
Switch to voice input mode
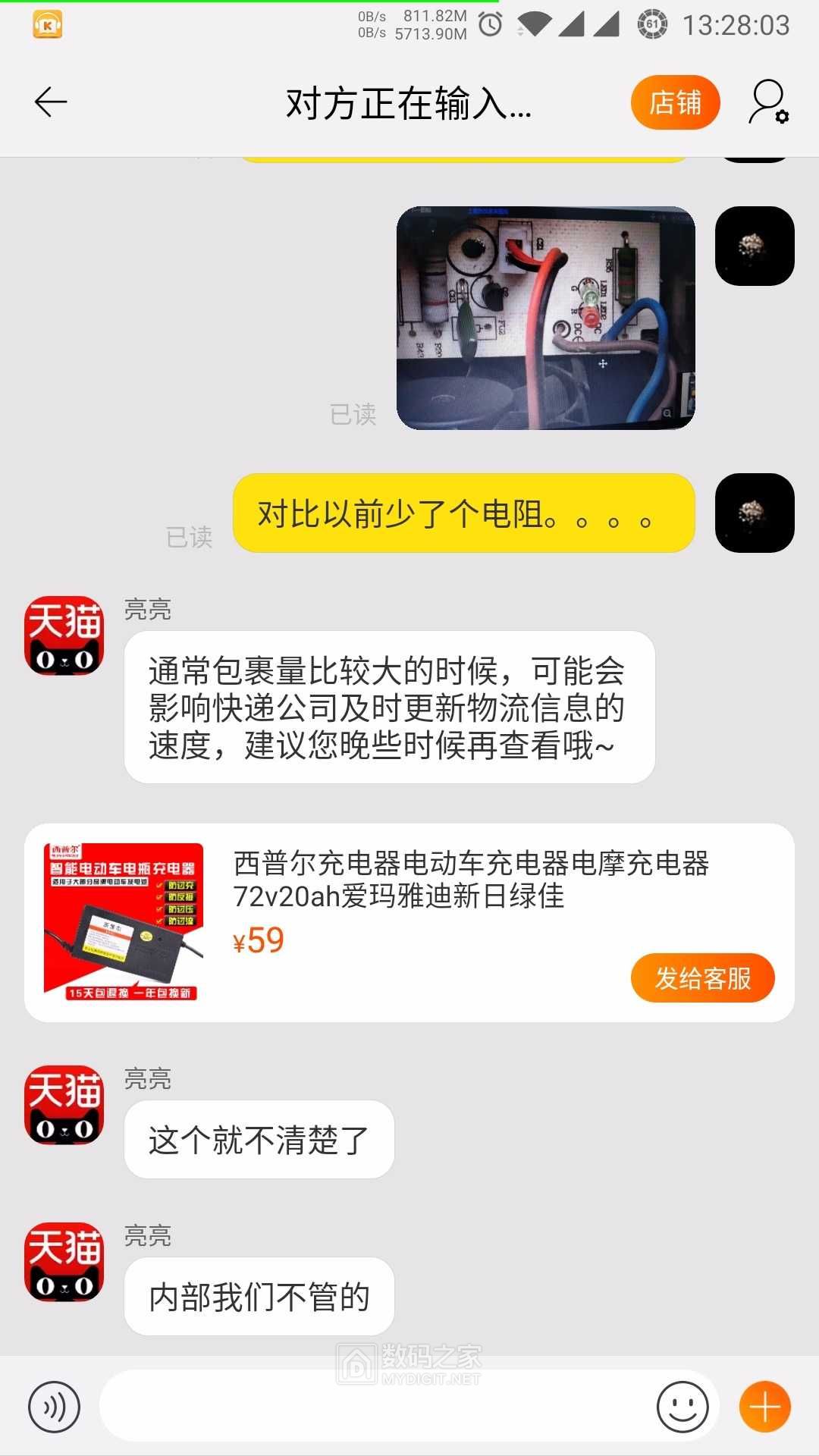(54, 1407)
